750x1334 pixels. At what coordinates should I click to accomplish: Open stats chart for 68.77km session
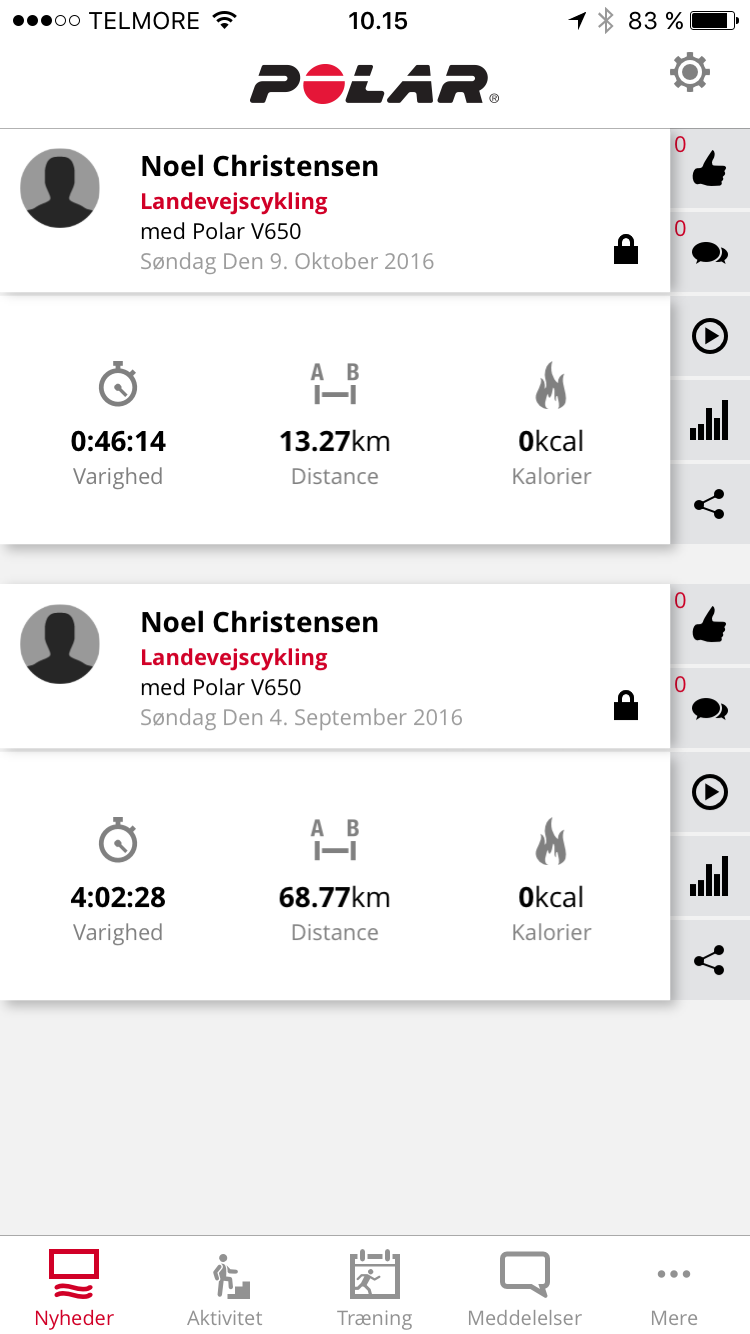(710, 877)
